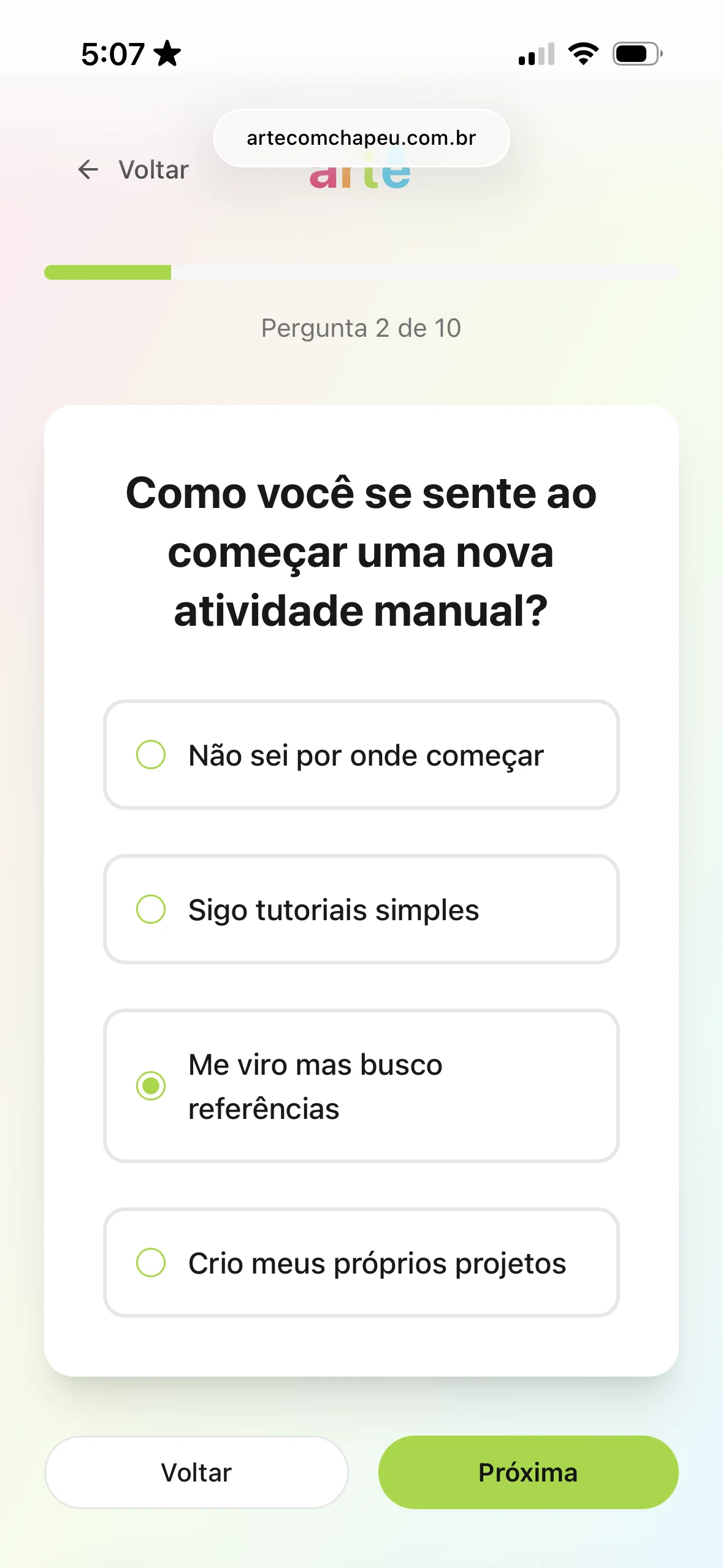Click the cellular signal indicator

536,54
